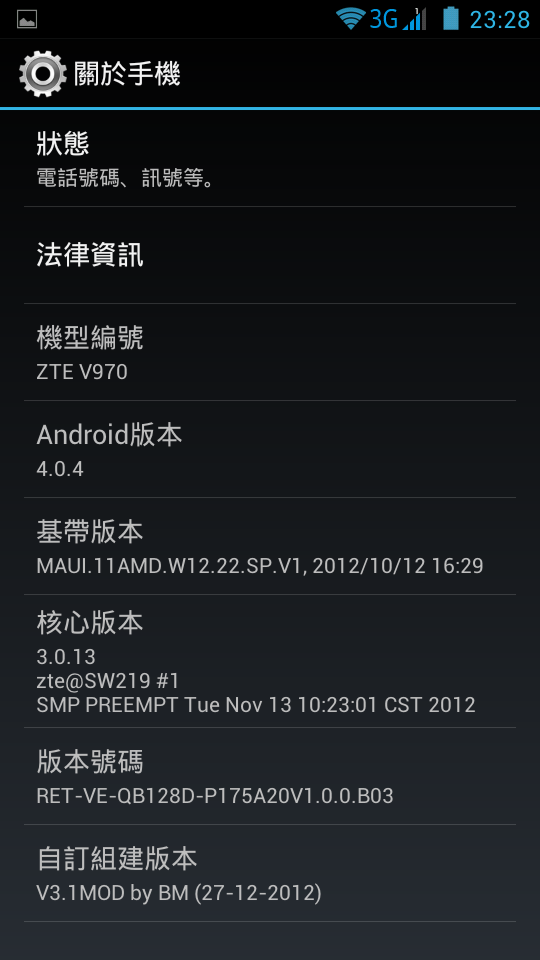Go back via the 關於手機 settings icon
540x960 pixels.
pyautogui.click(x=42, y=74)
